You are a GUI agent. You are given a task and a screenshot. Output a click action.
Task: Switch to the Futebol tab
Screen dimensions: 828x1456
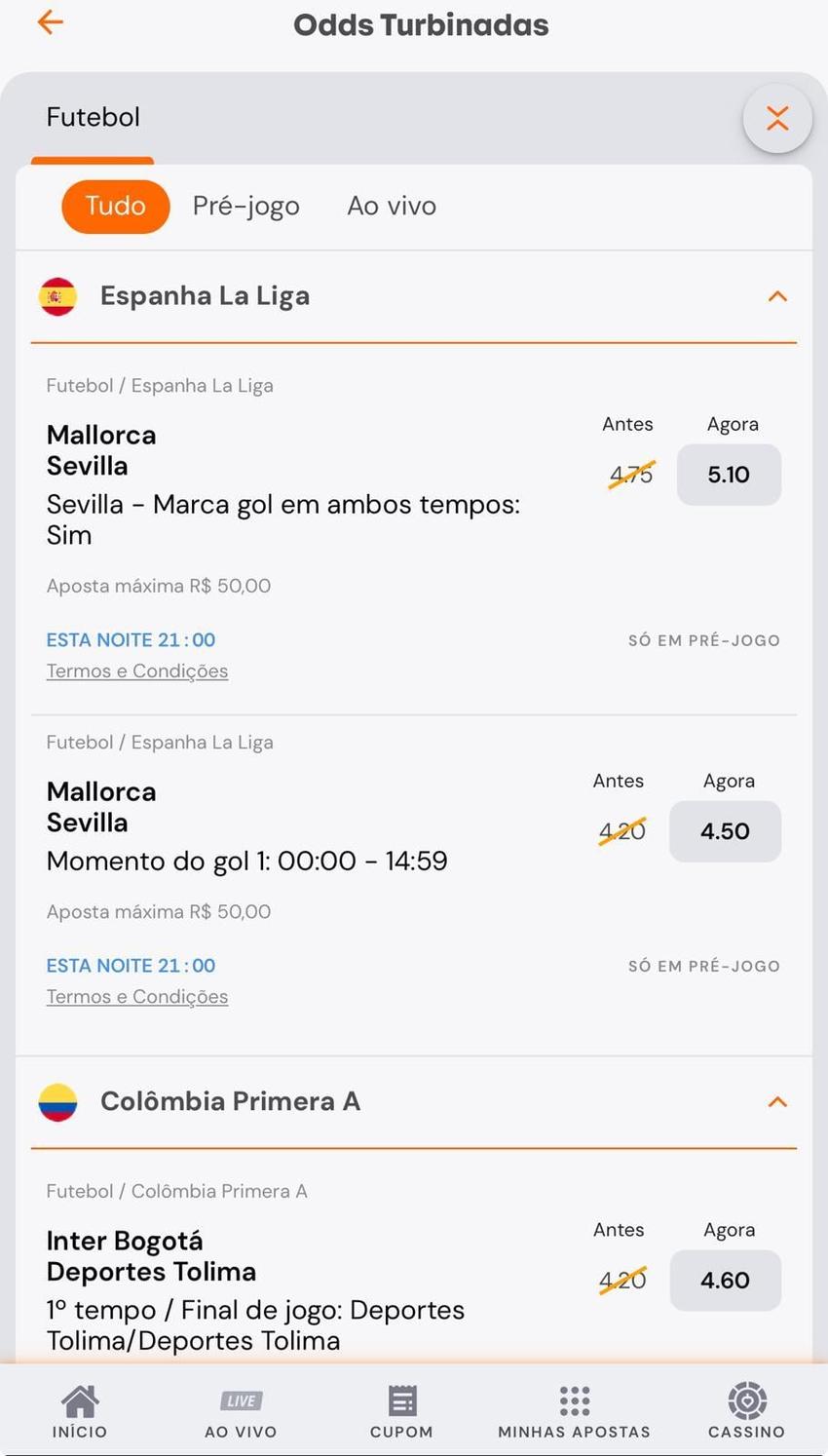pos(93,116)
